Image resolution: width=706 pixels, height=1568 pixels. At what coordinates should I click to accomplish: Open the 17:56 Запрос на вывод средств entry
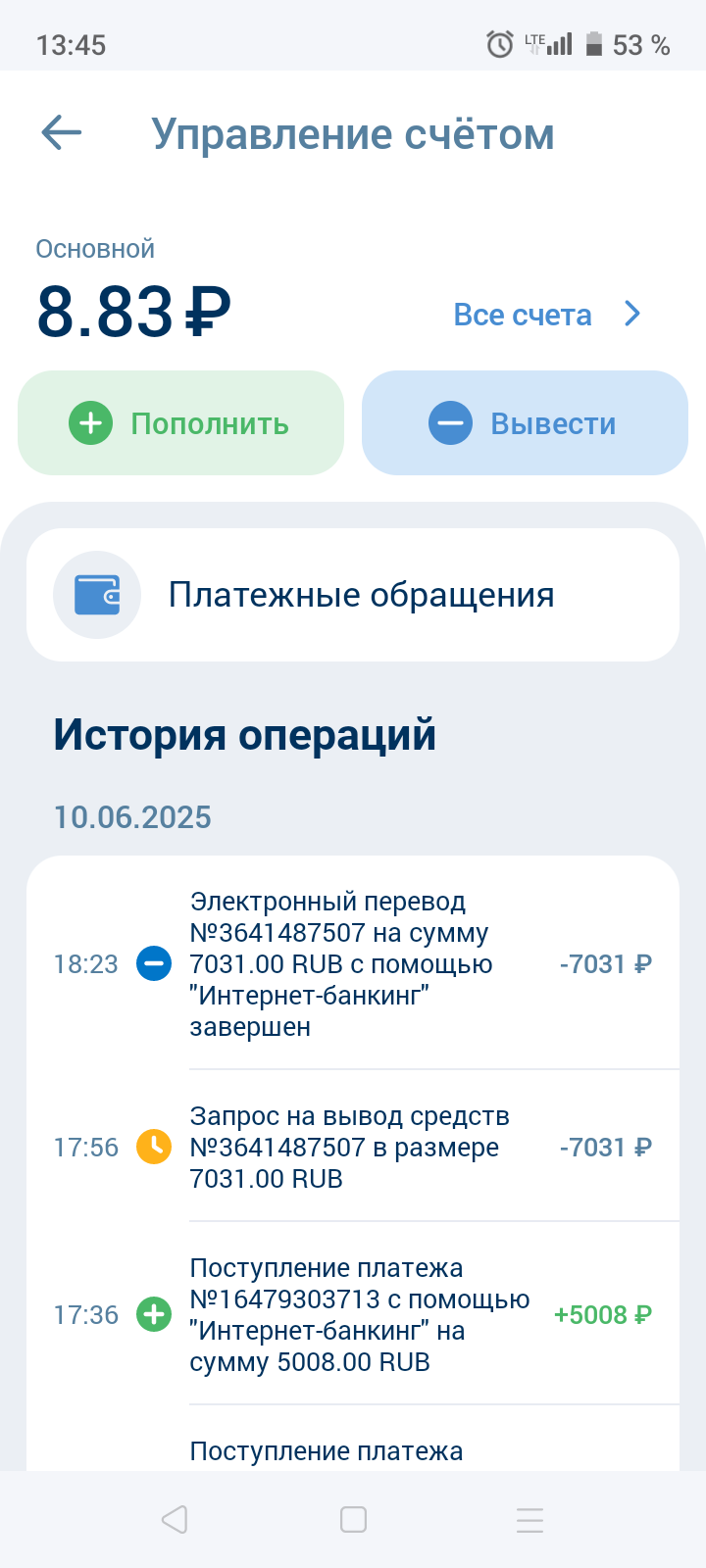[x=353, y=1147]
